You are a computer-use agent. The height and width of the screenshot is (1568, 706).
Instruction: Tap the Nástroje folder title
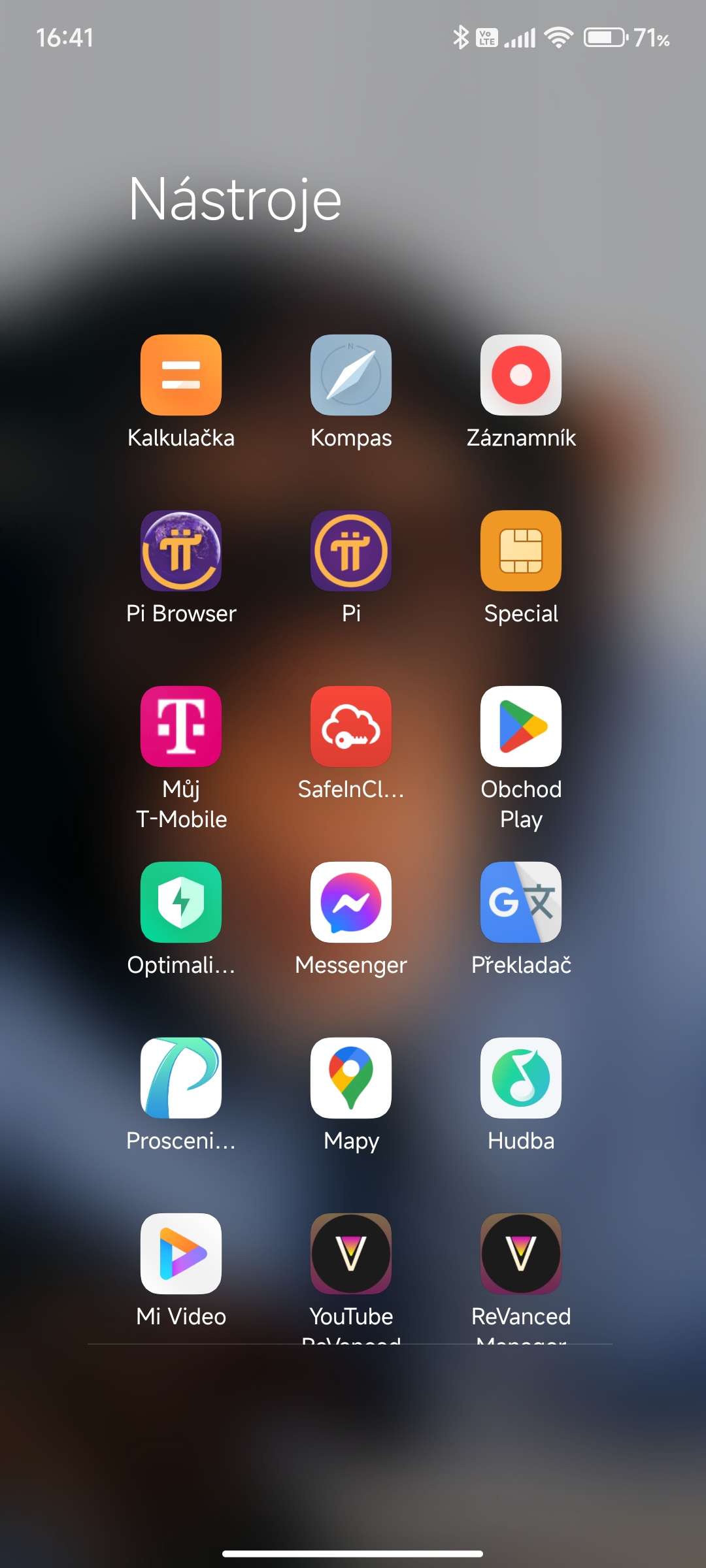click(x=235, y=201)
